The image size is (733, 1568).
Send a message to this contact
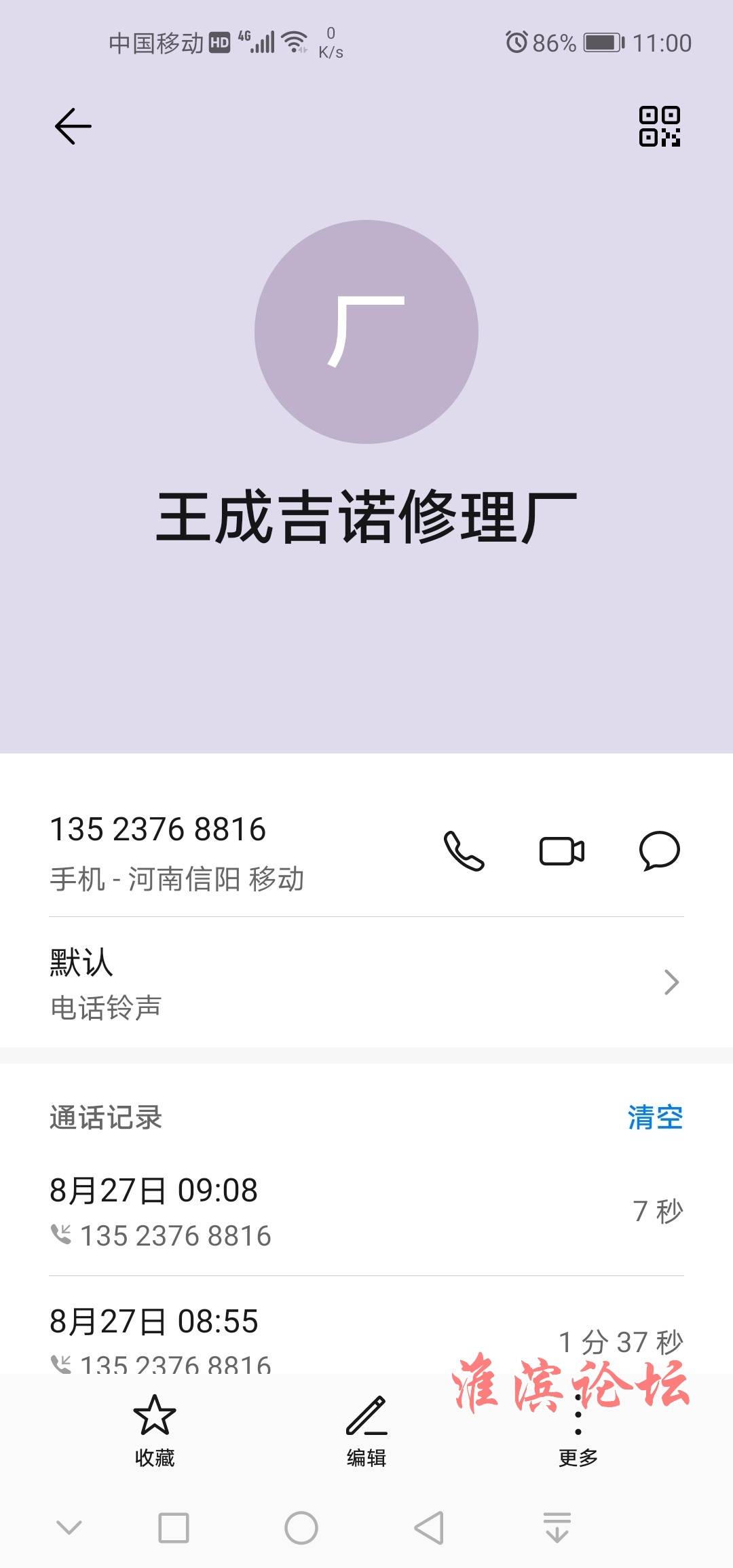pos(660,851)
